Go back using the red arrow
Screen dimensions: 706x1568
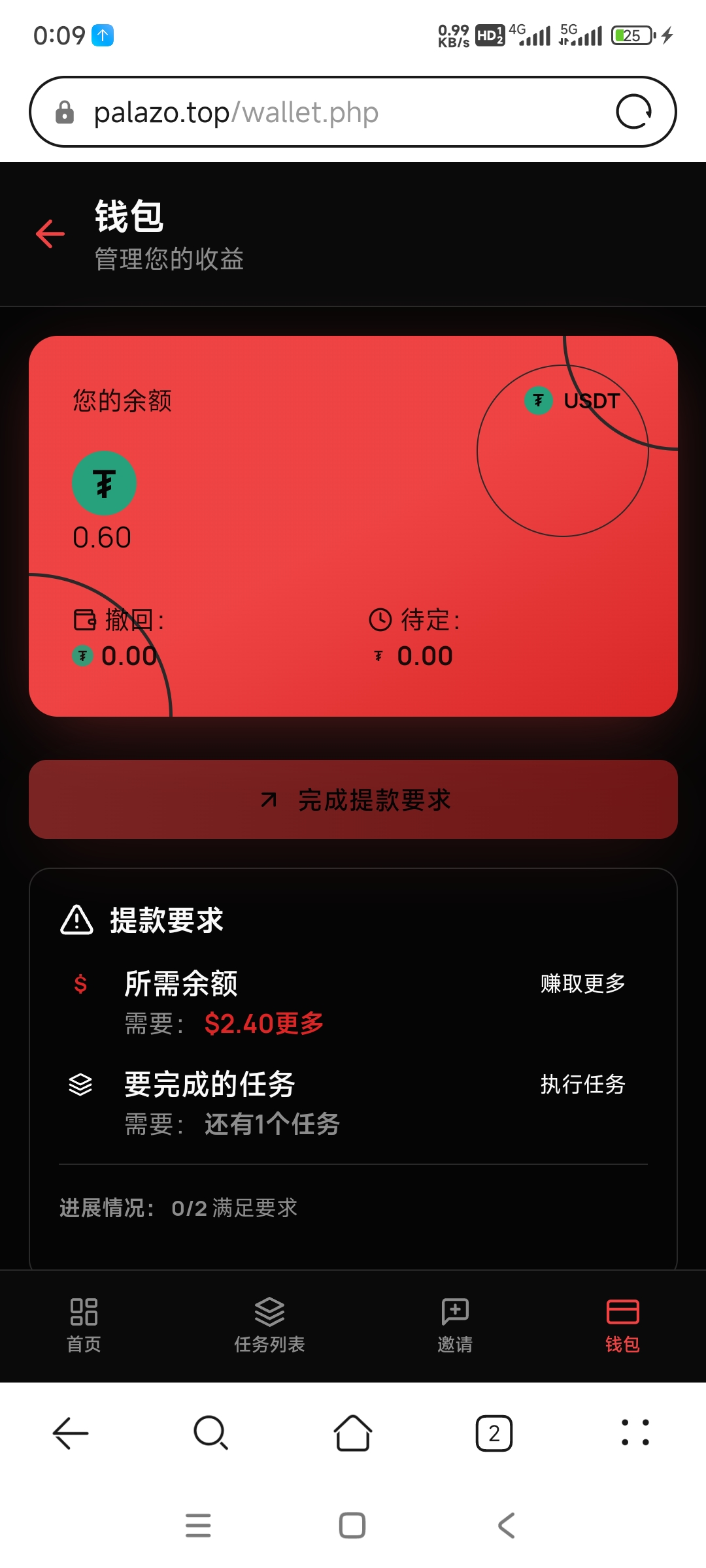click(x=50, y=234)
